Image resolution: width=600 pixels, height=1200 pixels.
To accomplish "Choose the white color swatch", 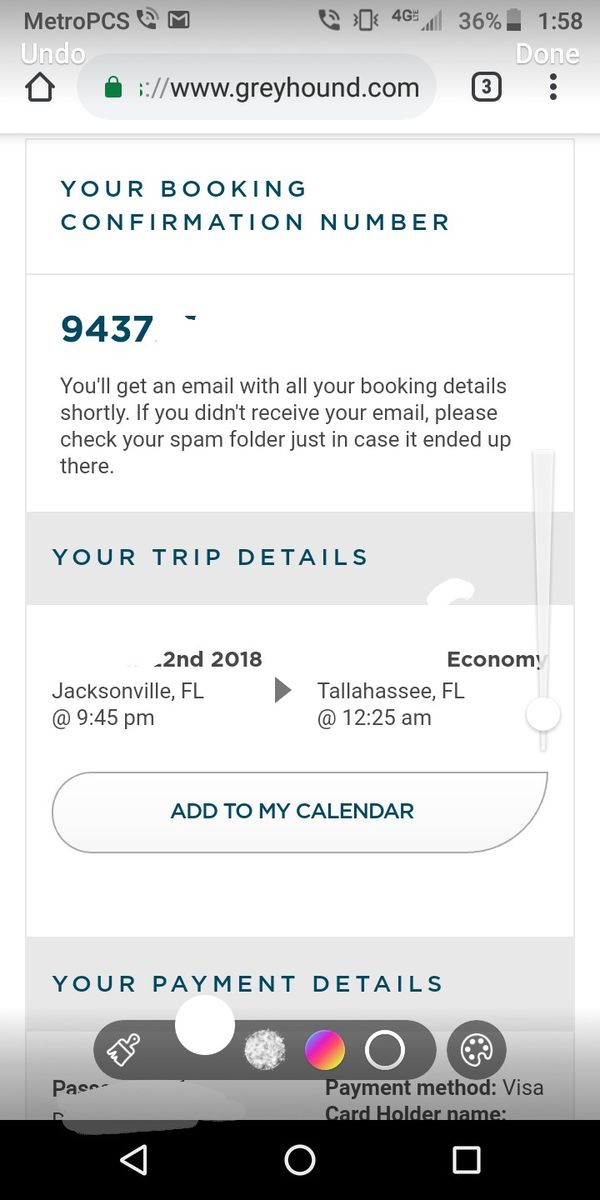I will (x=205, y=1025).
